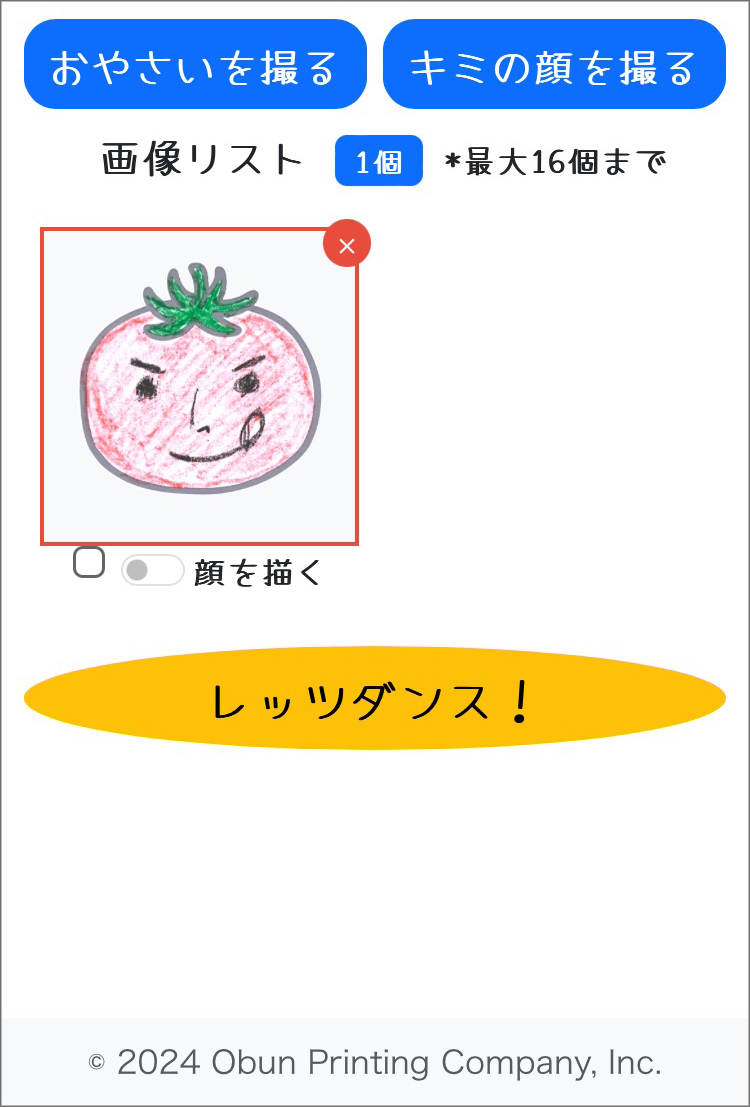This screenshot has width=750, height=1107.
Task: Remove the tomato image with red X
Action: [347, 245]
